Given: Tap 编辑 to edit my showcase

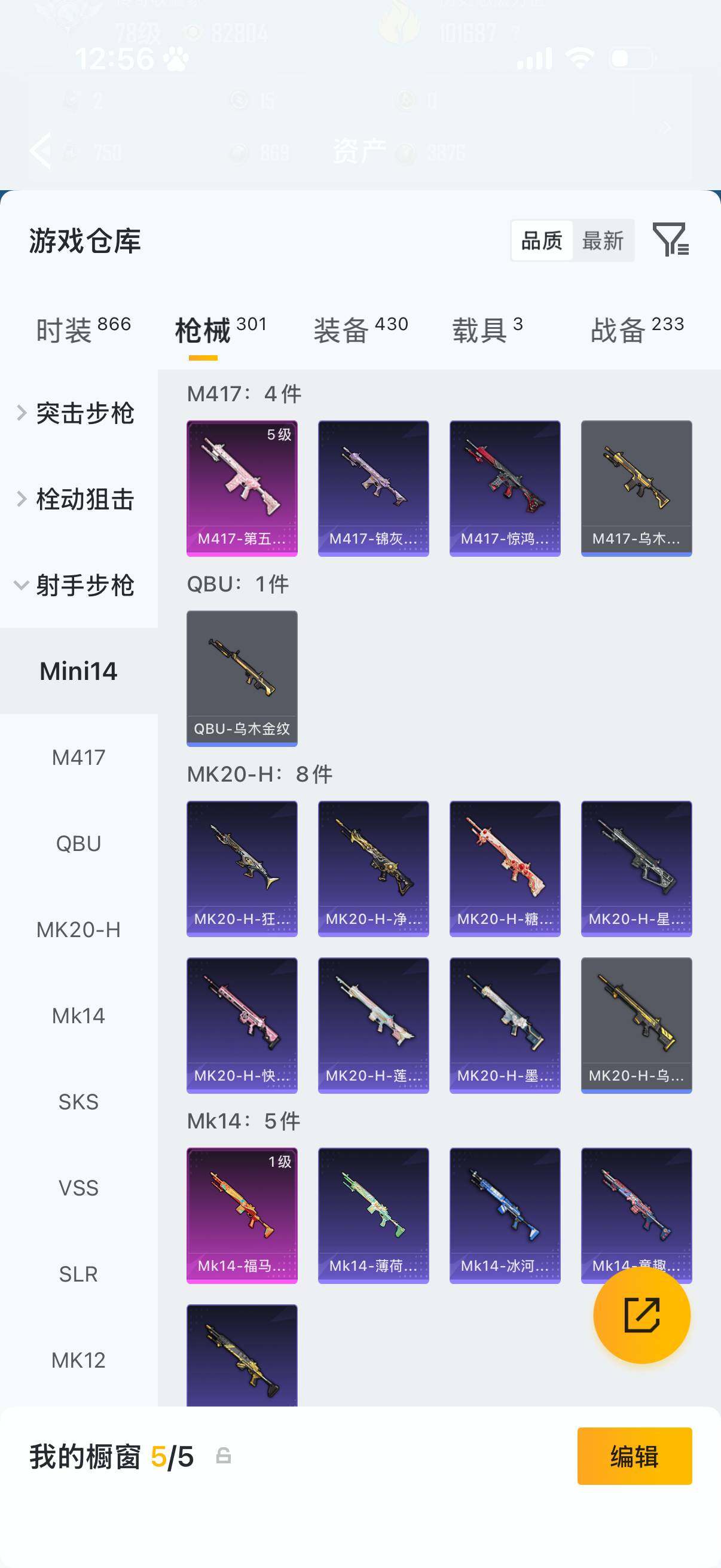Looking at the screenshot, I should click(634, 1457).
